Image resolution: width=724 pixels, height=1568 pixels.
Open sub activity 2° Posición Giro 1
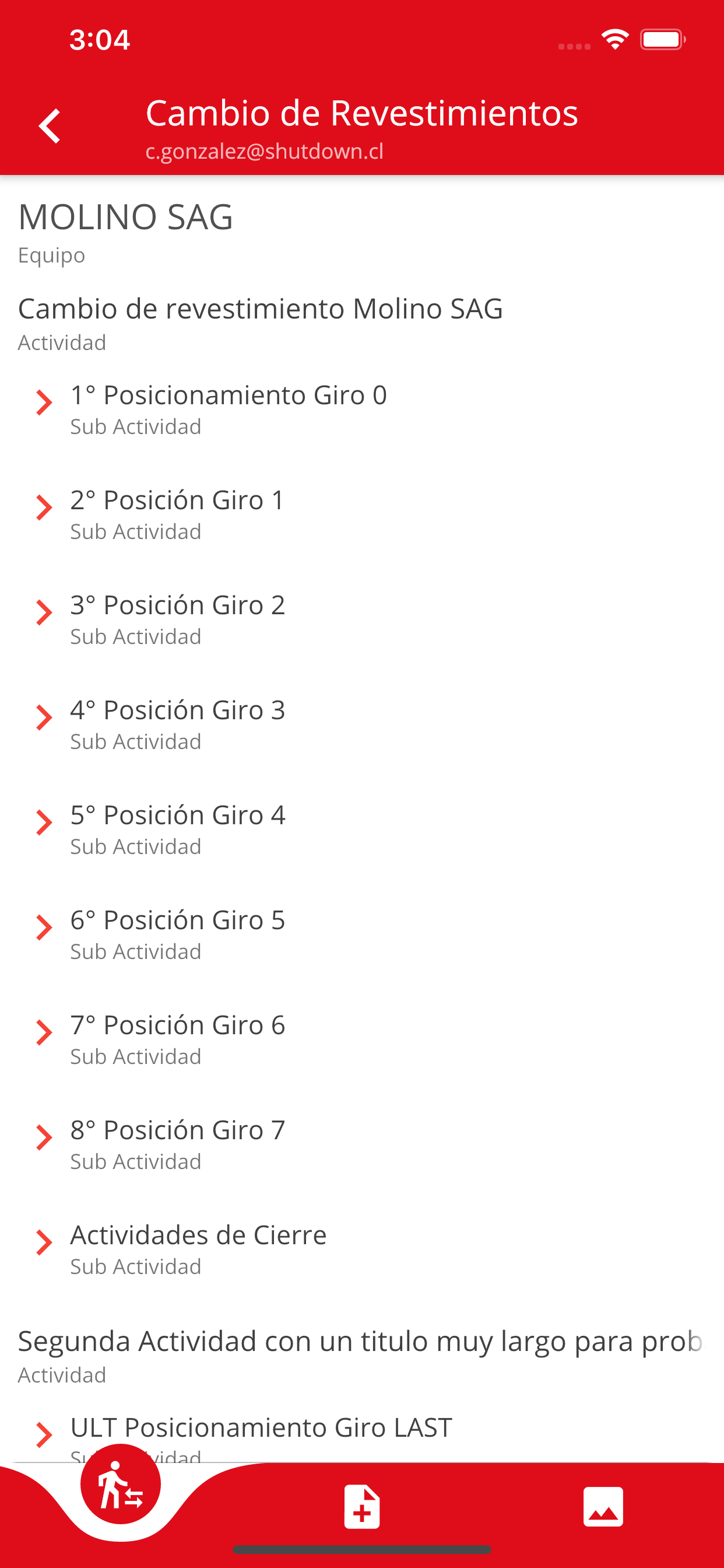[362, 514]
